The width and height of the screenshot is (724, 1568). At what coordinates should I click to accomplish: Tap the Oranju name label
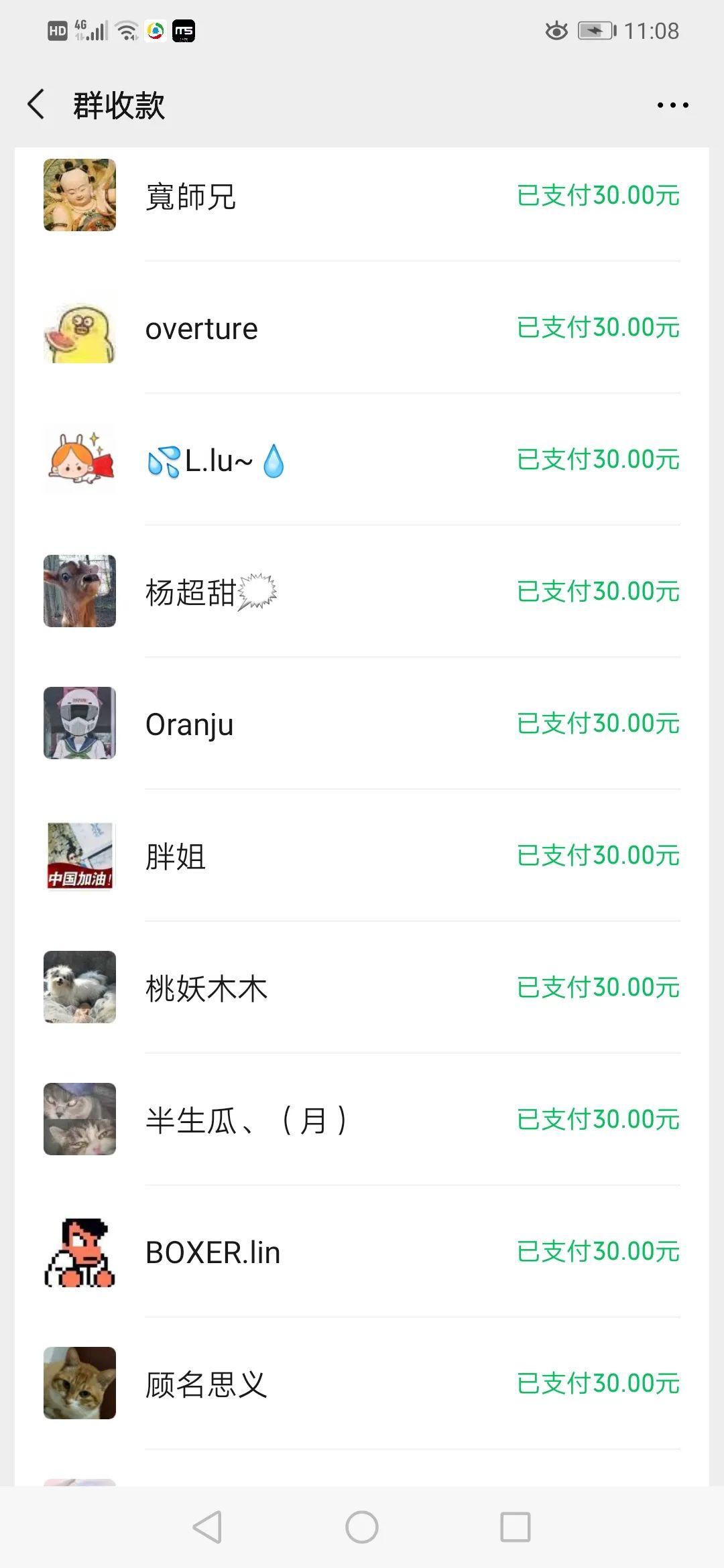point(190,724)
